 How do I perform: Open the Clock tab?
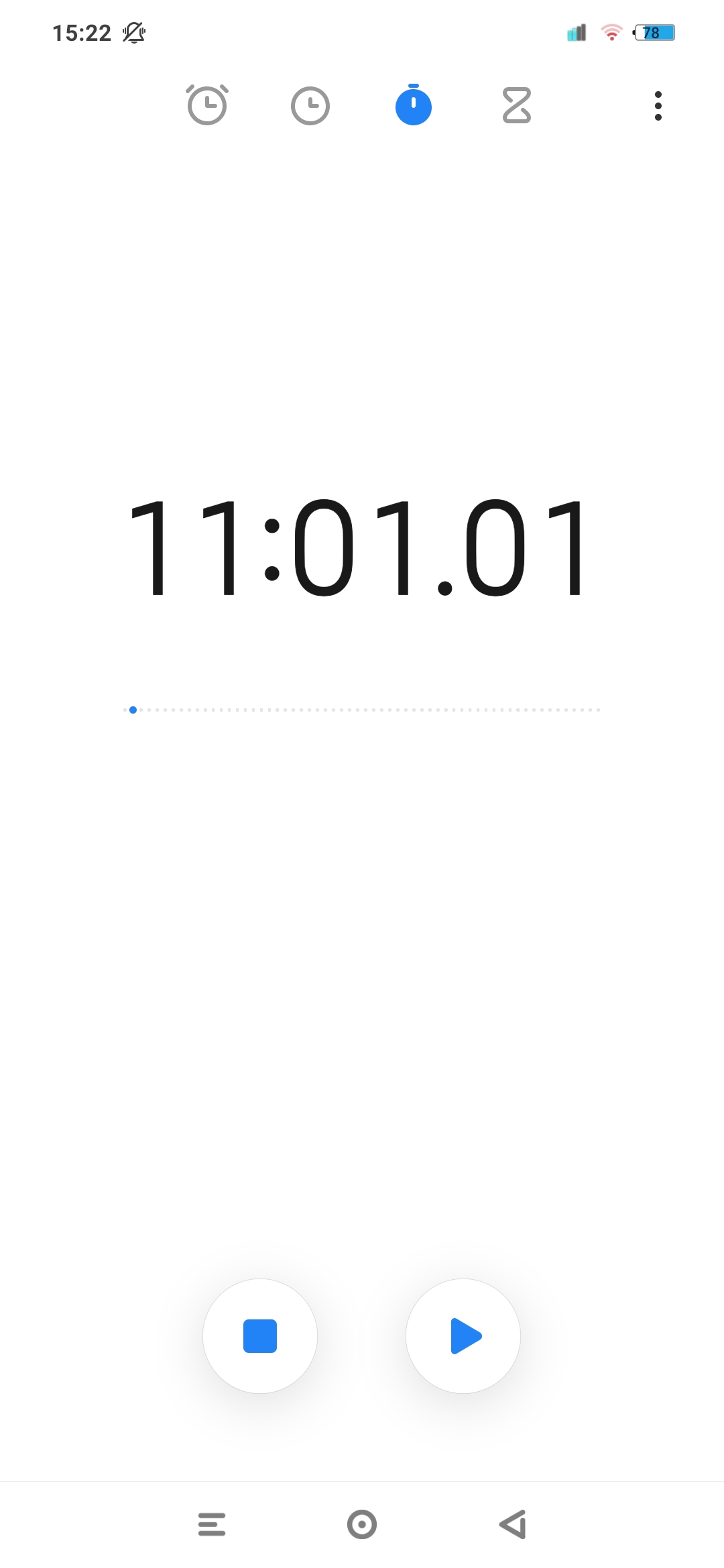click(310, 105)
